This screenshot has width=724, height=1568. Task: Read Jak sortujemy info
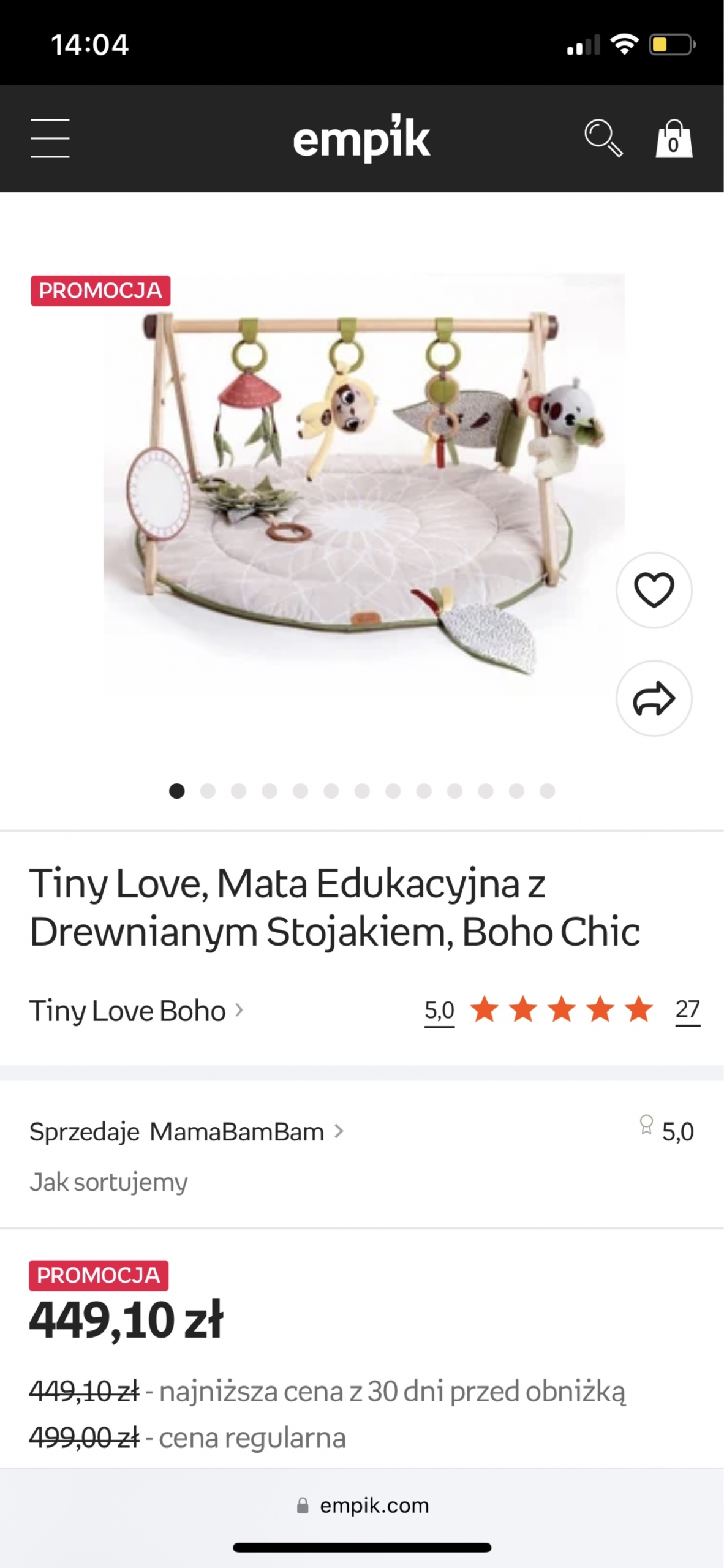(108, 1182)
